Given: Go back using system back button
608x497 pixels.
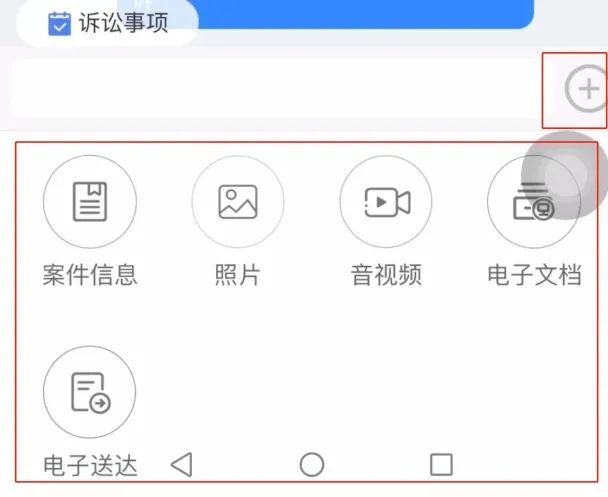Looking at the screenshot, I should [x=181, y=464].
